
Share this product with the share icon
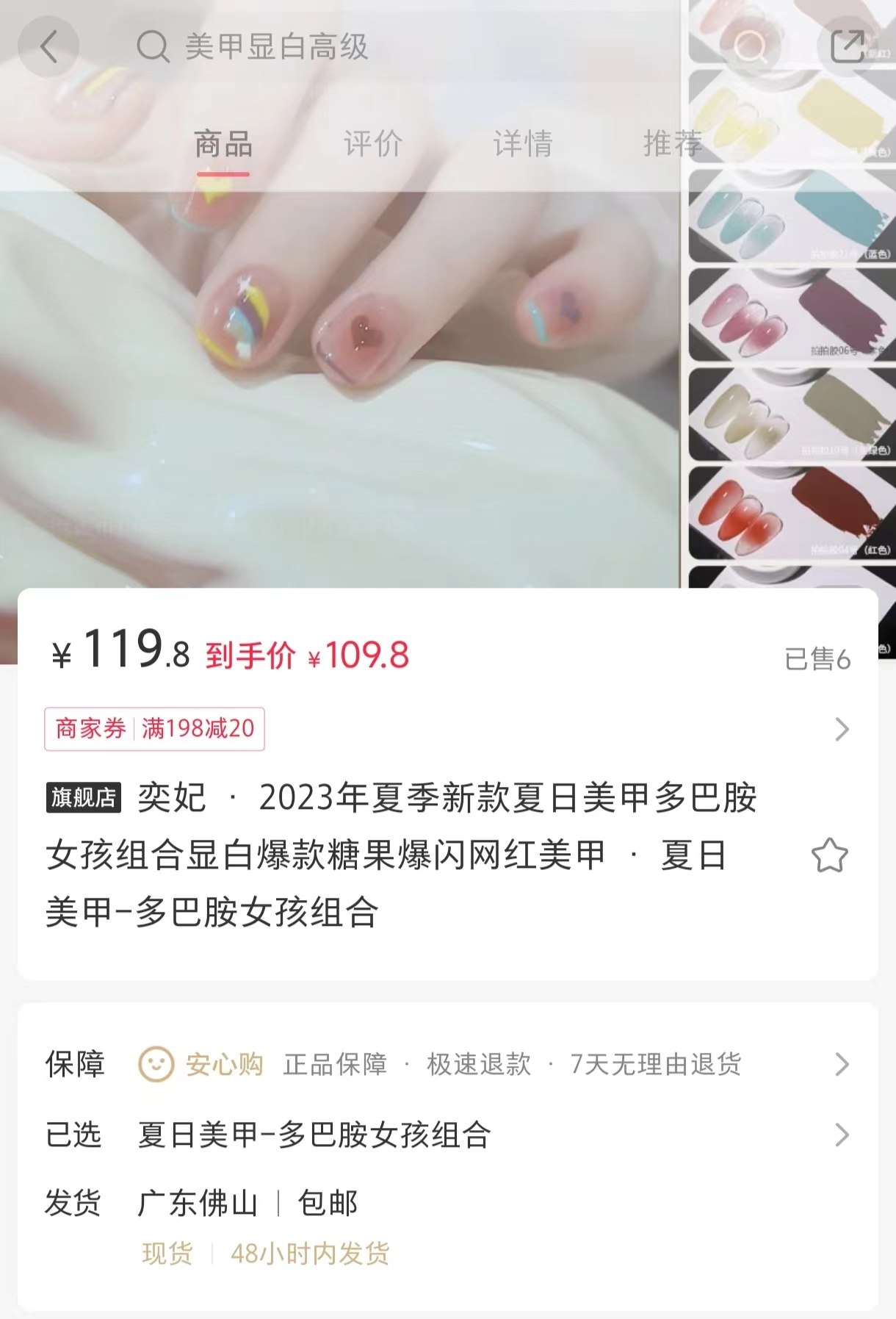pos(847,46)
